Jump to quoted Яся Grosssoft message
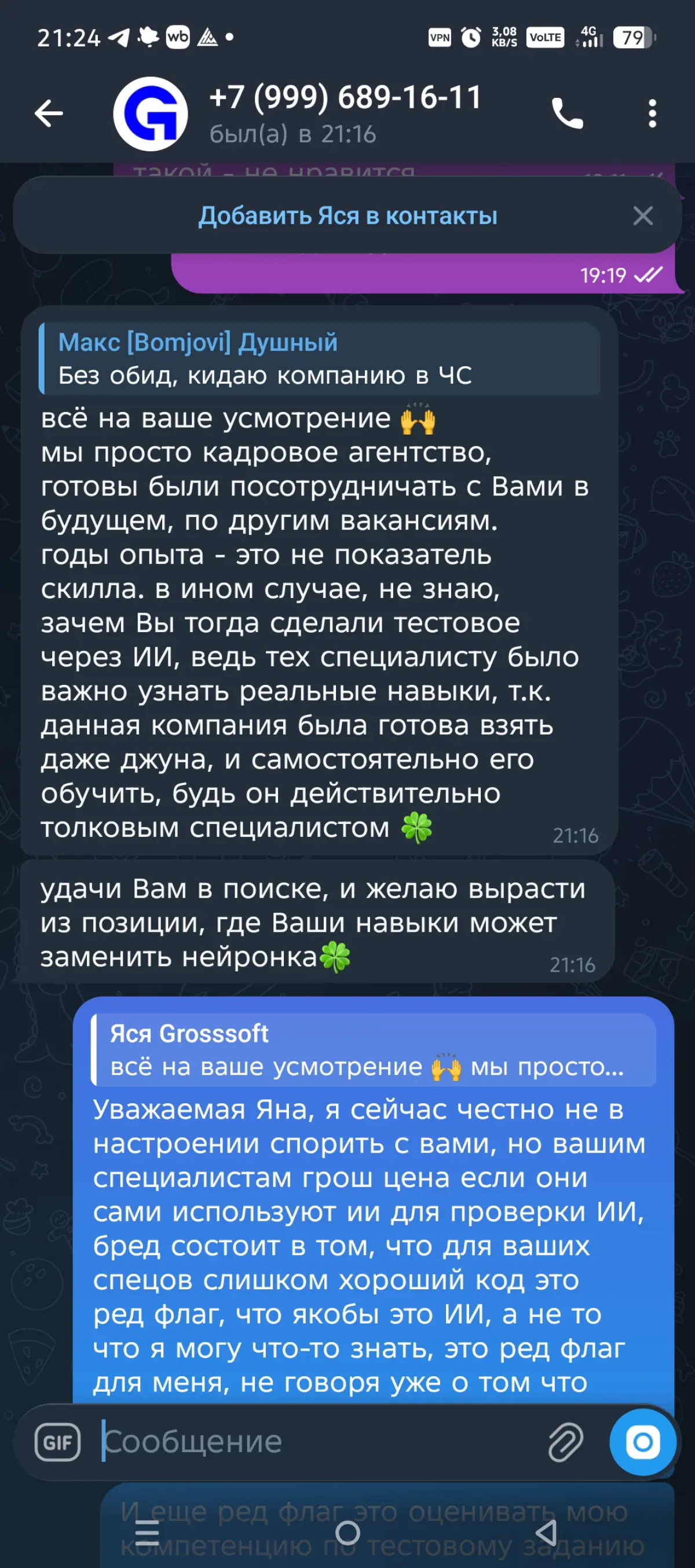This screenshot has width=695, height=1568. click(x=373, y=1049)
